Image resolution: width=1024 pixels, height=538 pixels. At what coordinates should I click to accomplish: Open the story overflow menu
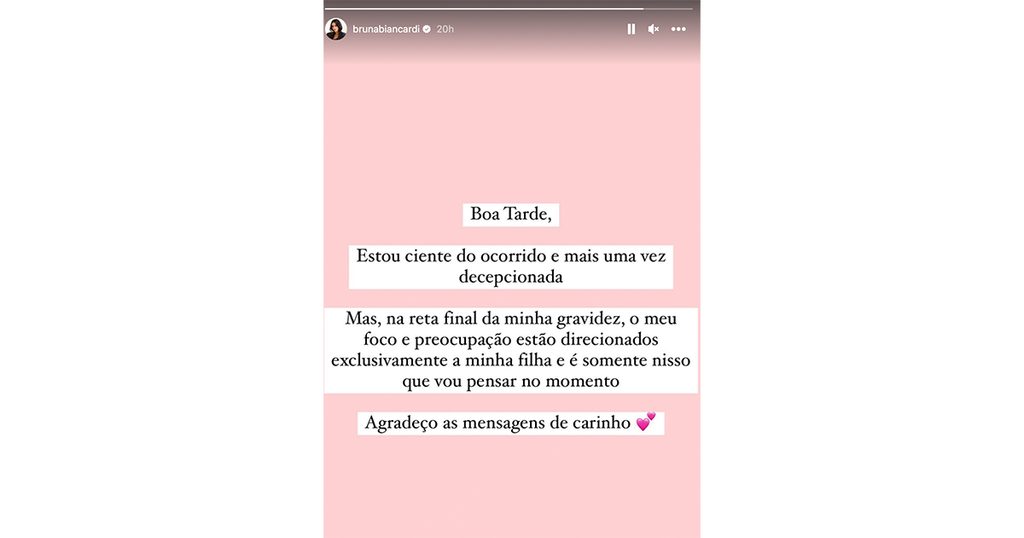[x=679, y=29]
